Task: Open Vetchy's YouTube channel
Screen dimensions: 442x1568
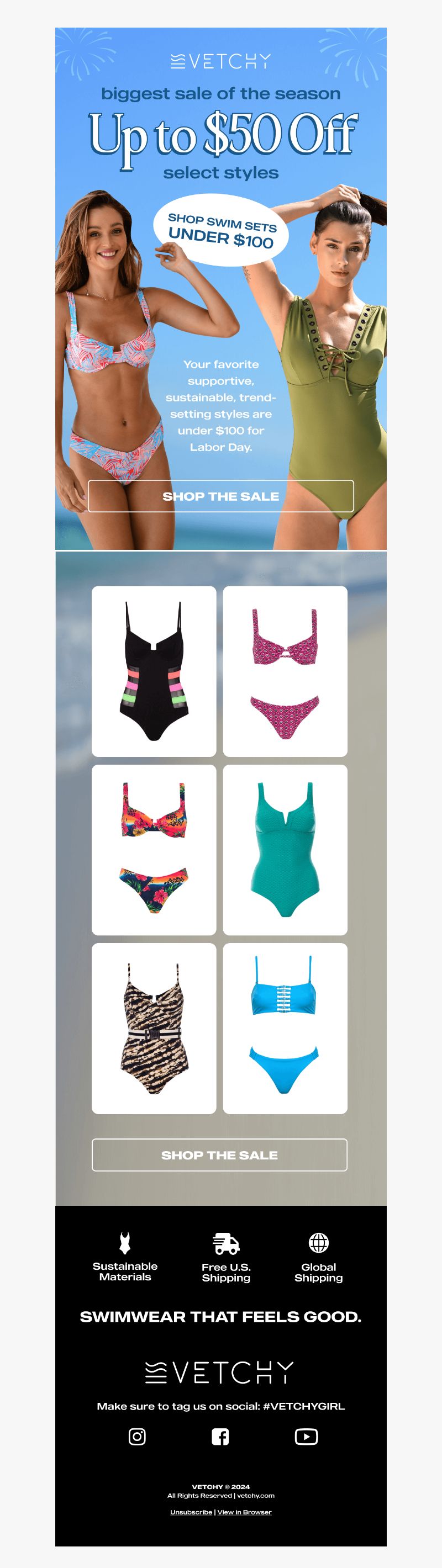Action: point(306,1437)
